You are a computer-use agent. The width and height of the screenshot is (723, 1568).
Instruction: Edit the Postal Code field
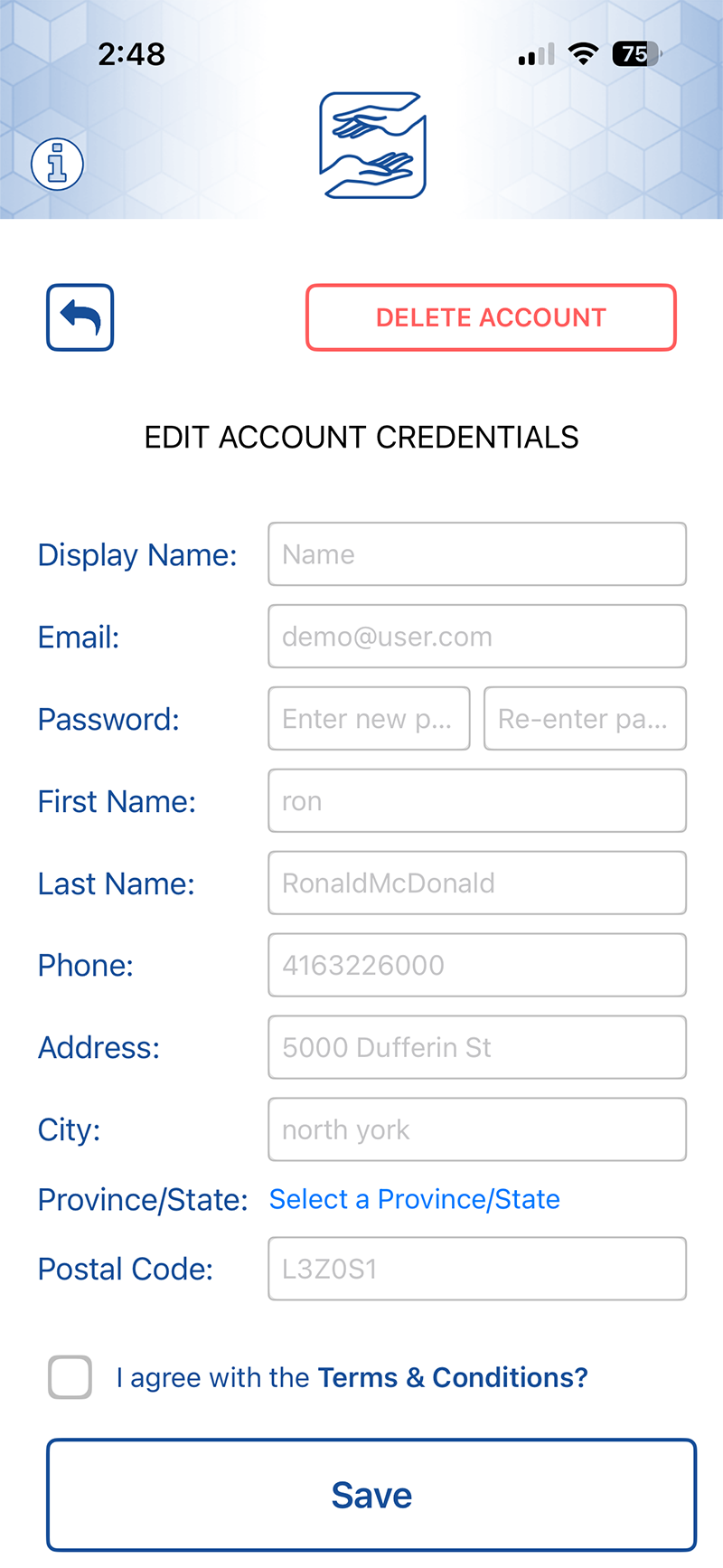point(477,1269)
